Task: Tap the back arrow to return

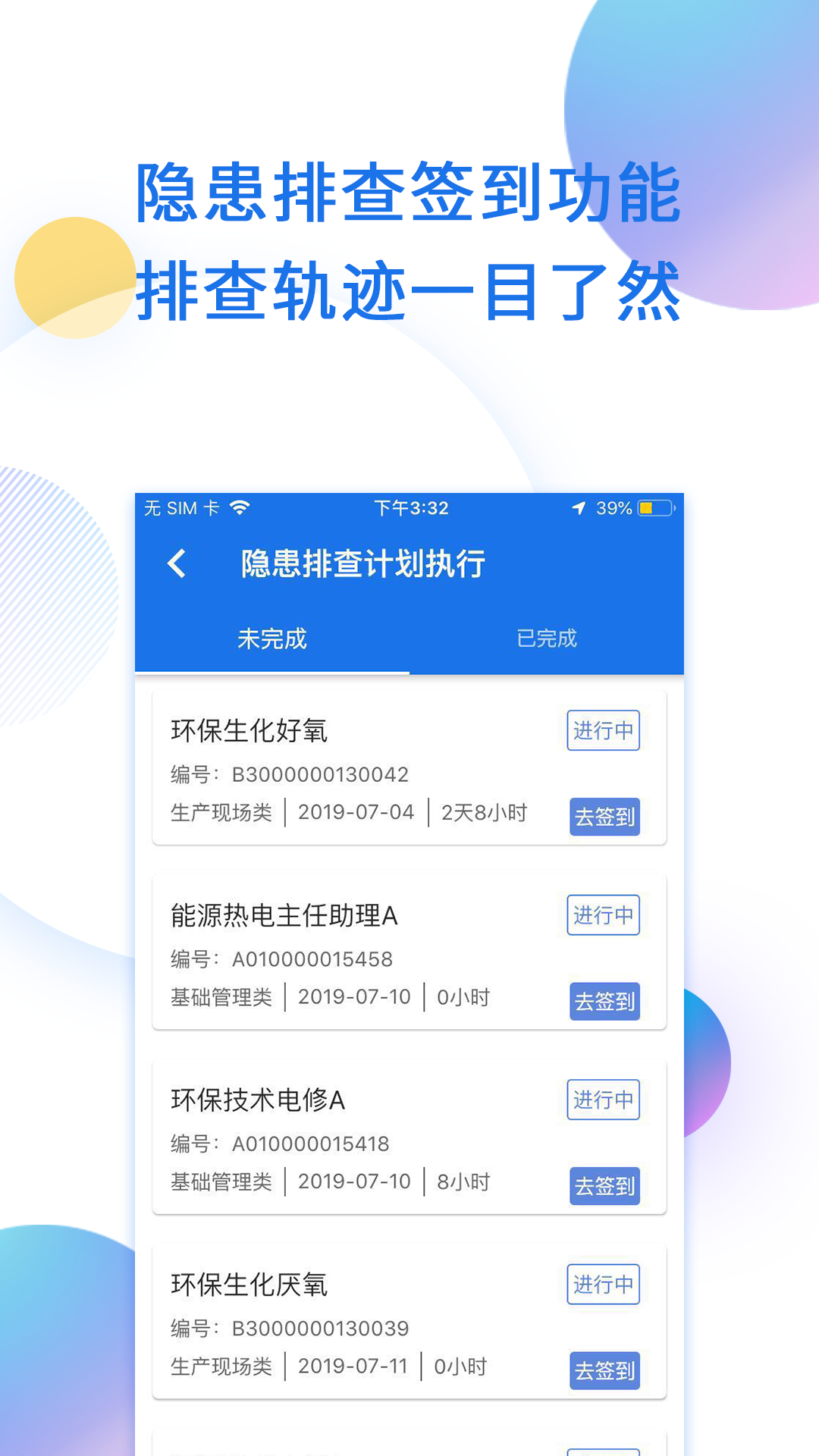Action: pyautogui.click(x=177, y=564)
